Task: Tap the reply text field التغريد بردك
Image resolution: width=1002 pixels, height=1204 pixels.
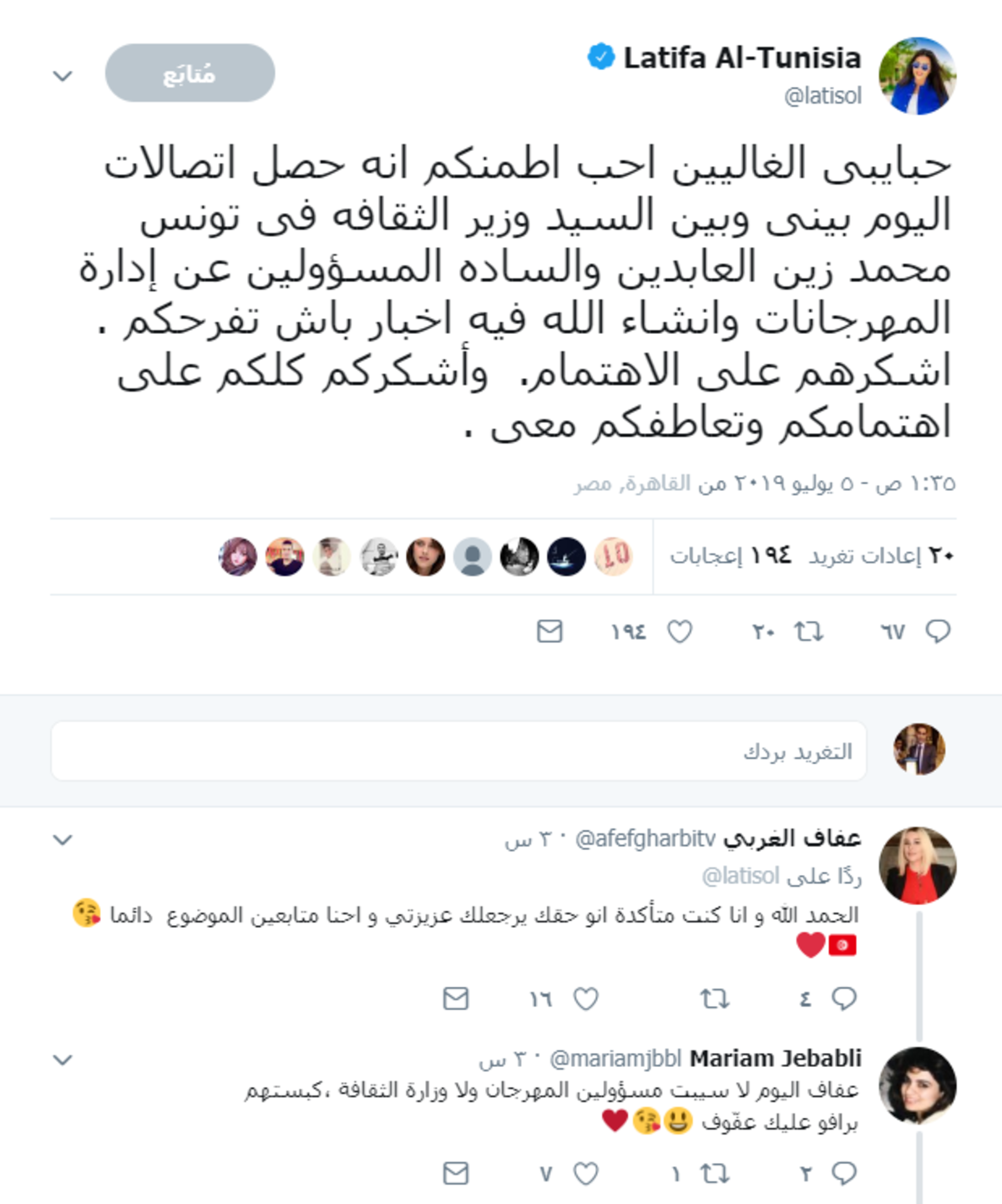Action: pyautogui.click(x=458, y=751)
